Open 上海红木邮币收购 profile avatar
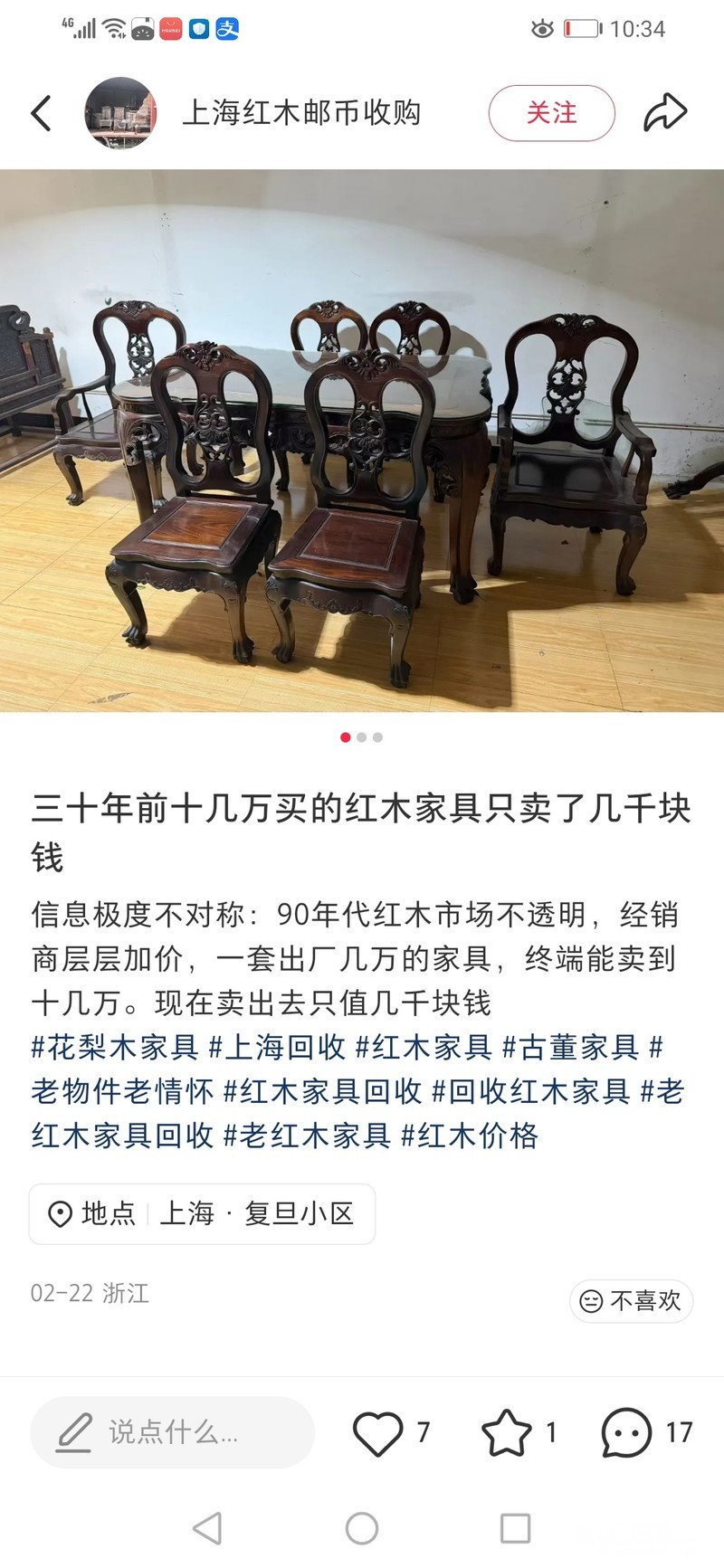Screen dimensions: 724x1568 pos(120,113)
